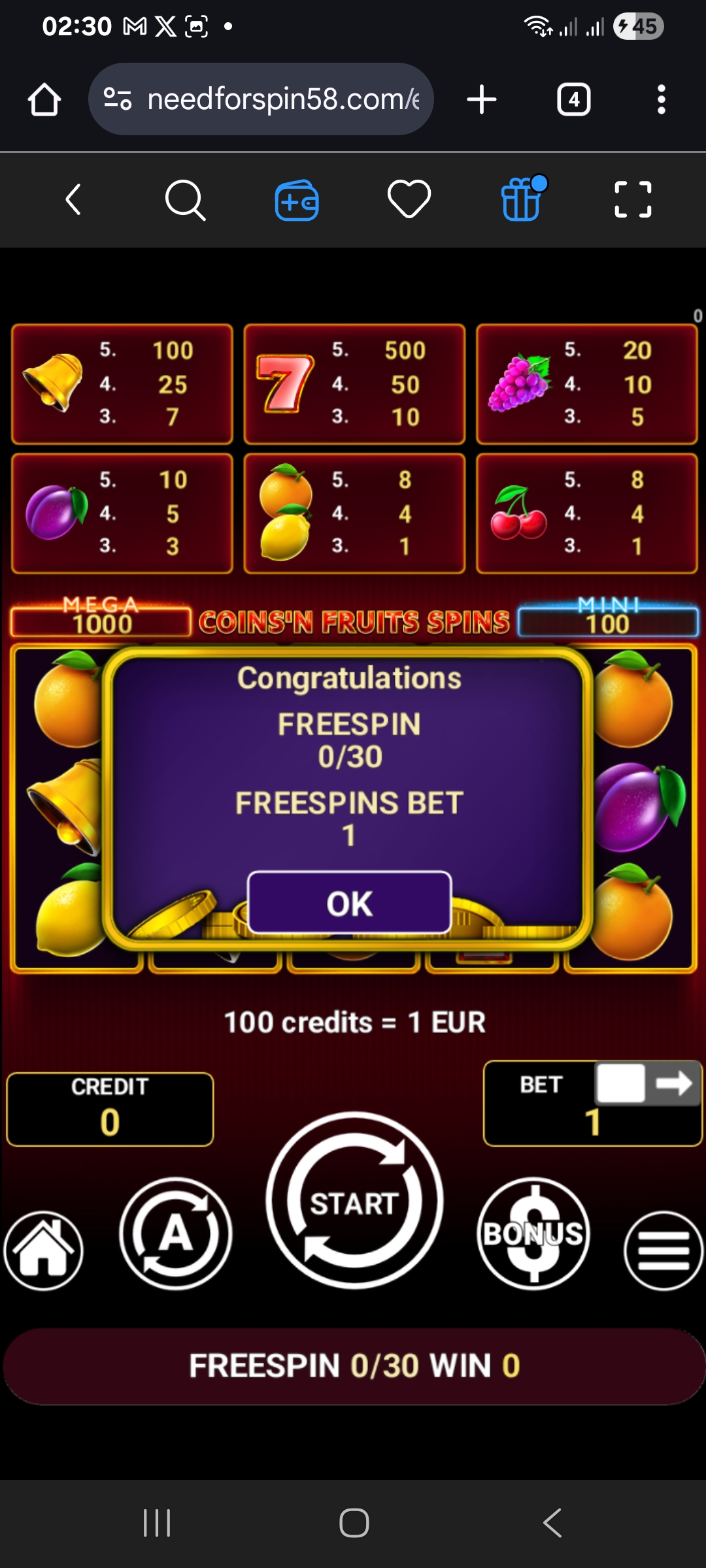Start the spin with the START button
The width and height of the screenshot is (706, 1568).
(354, 1201)
